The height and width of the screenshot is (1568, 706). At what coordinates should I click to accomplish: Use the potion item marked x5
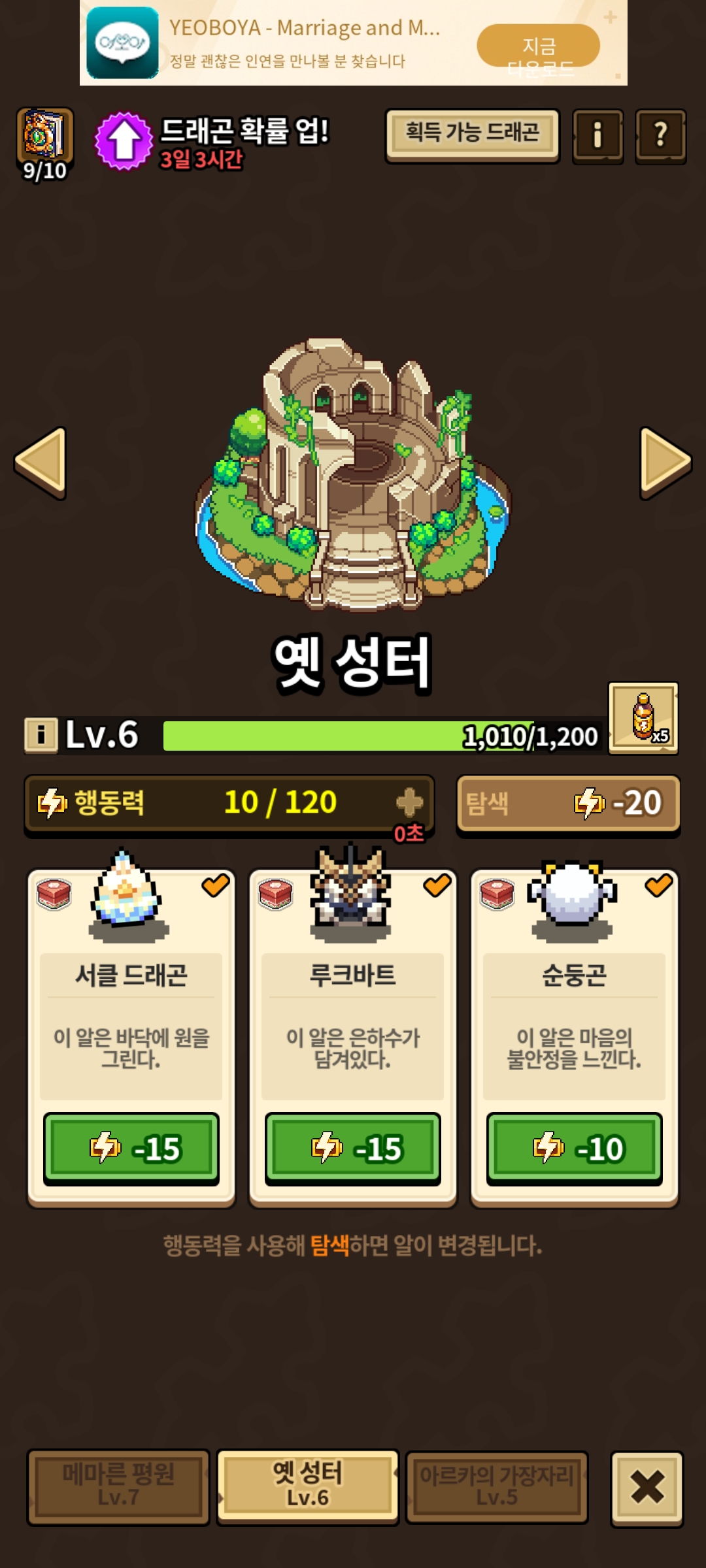coord(643,718)
